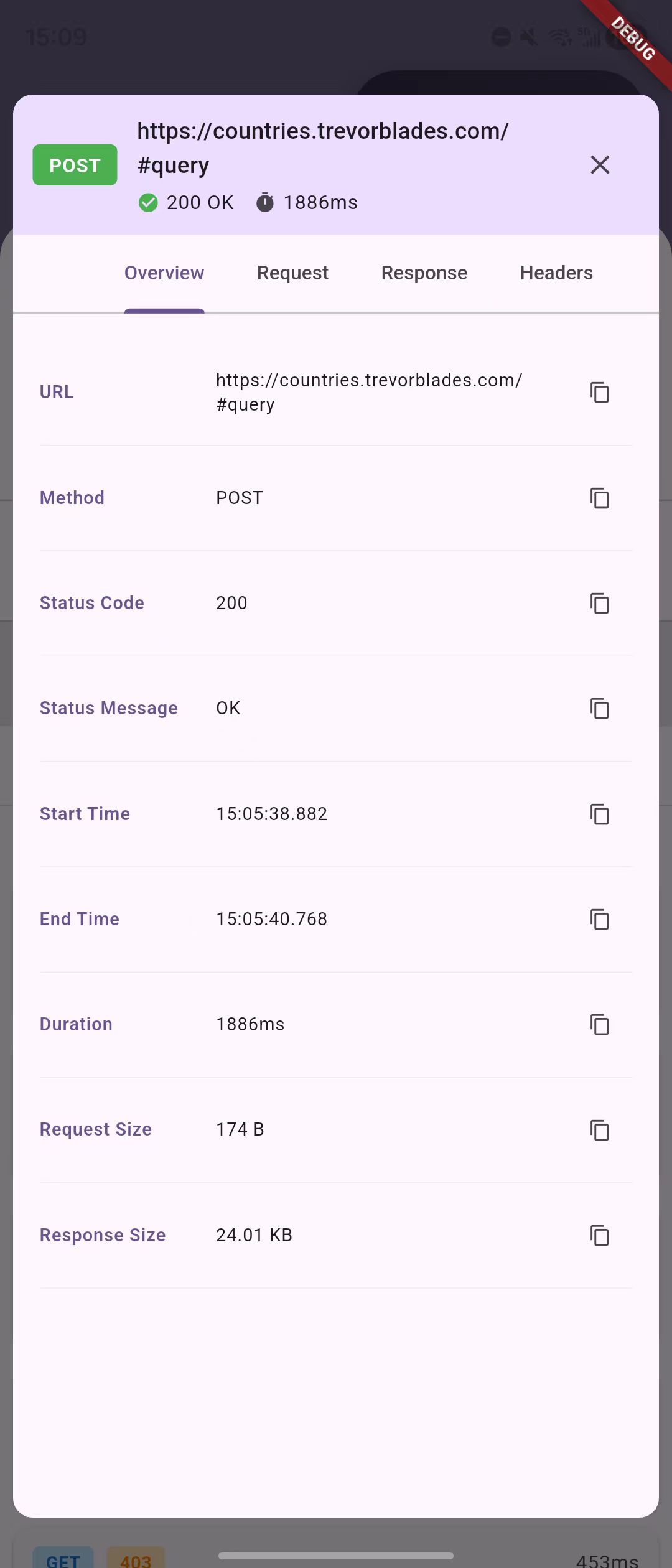Copy the Status Code 200

[x=599, y=604]
